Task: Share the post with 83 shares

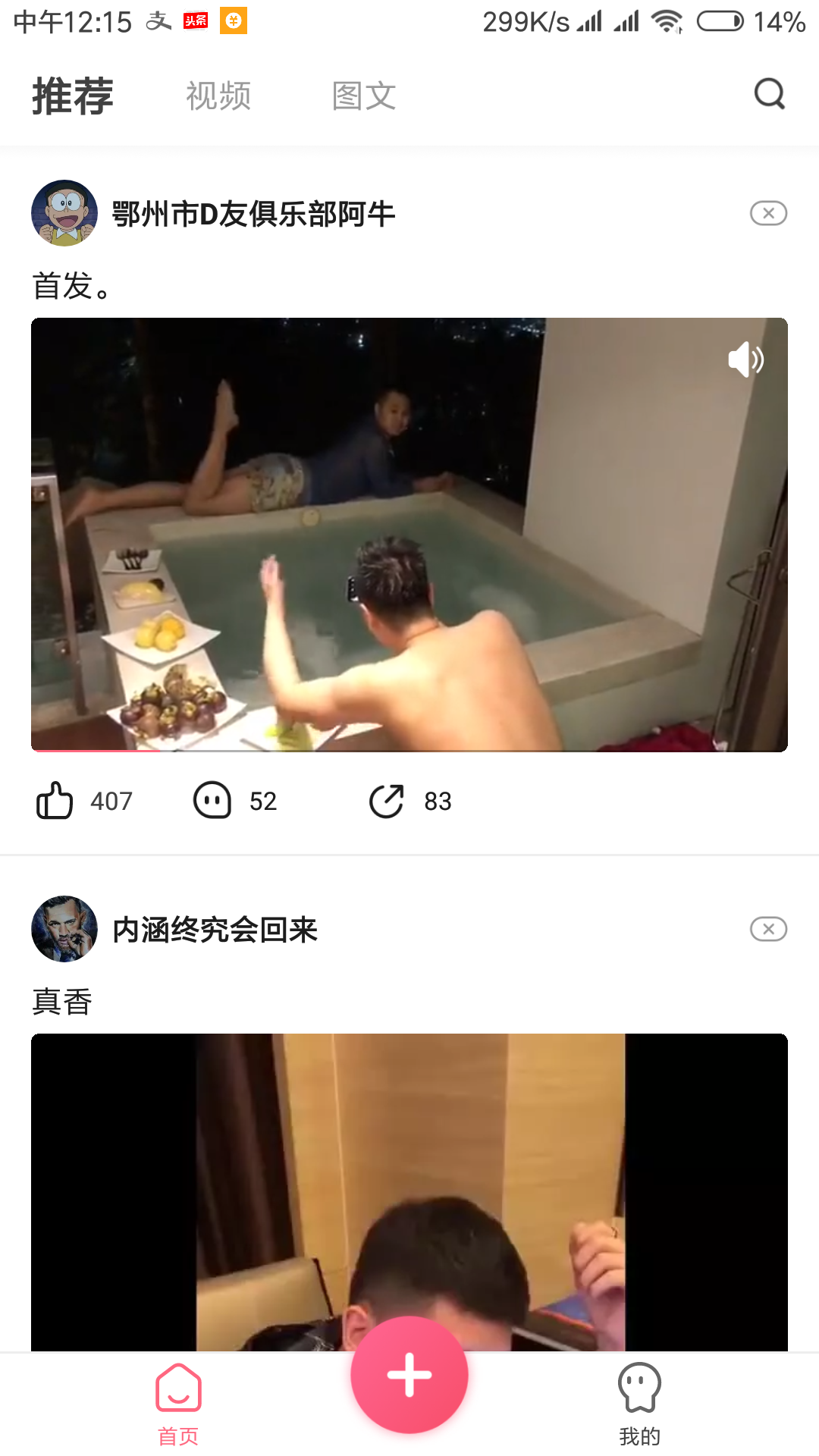Action: 387,801
